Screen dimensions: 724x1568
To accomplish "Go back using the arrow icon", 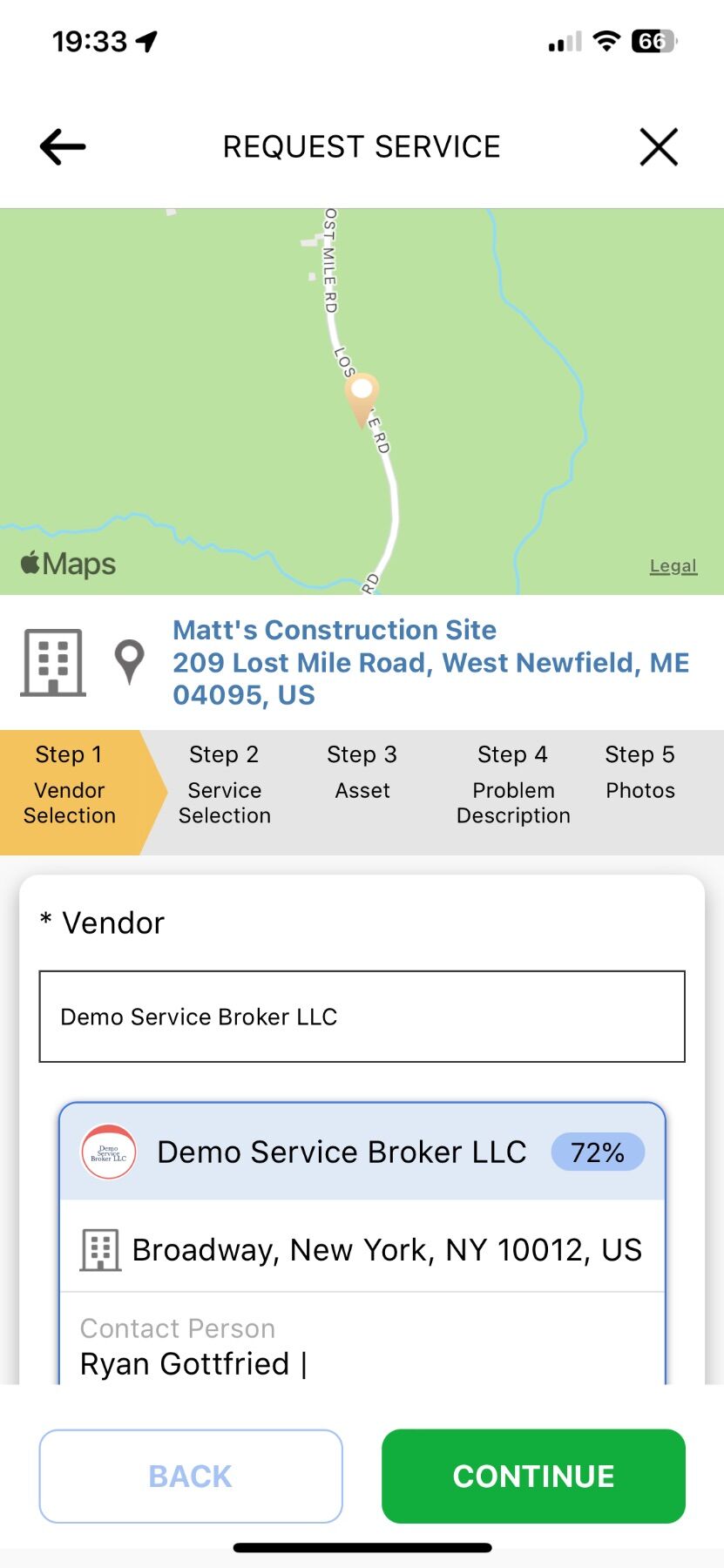I will point(63,146).
